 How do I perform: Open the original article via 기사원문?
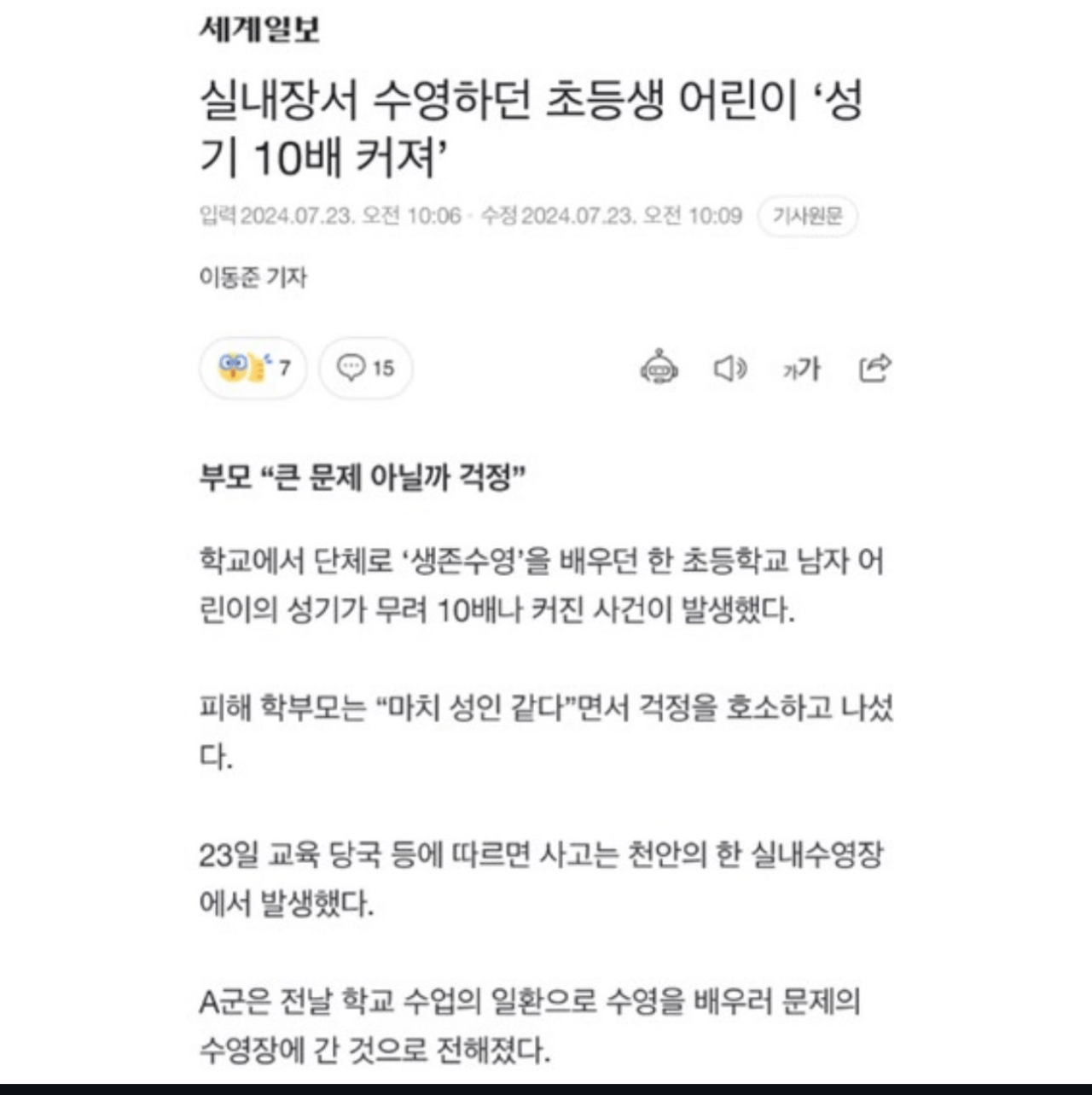click(x=807, y=216)
